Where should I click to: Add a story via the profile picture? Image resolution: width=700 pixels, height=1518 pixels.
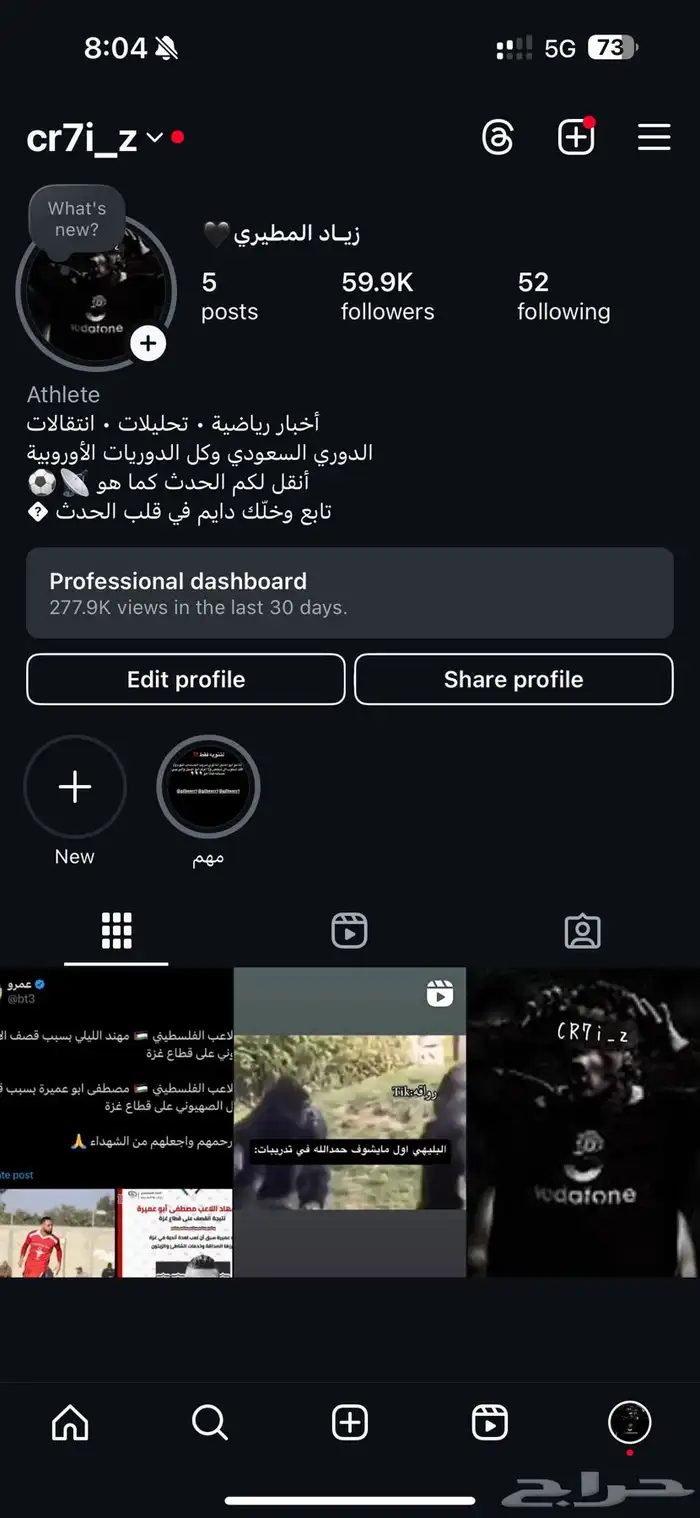(x=148, y=344)
